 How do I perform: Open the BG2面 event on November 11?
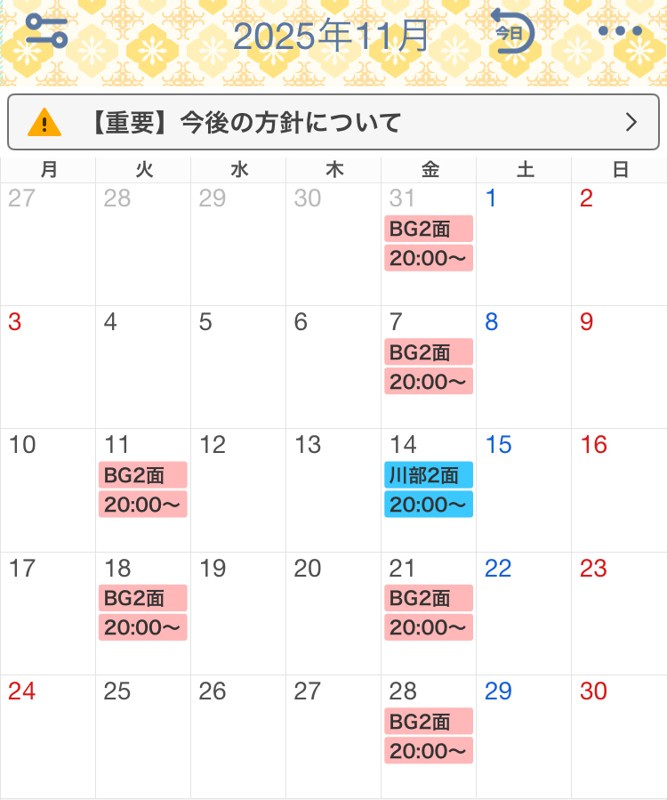(144, 489)
